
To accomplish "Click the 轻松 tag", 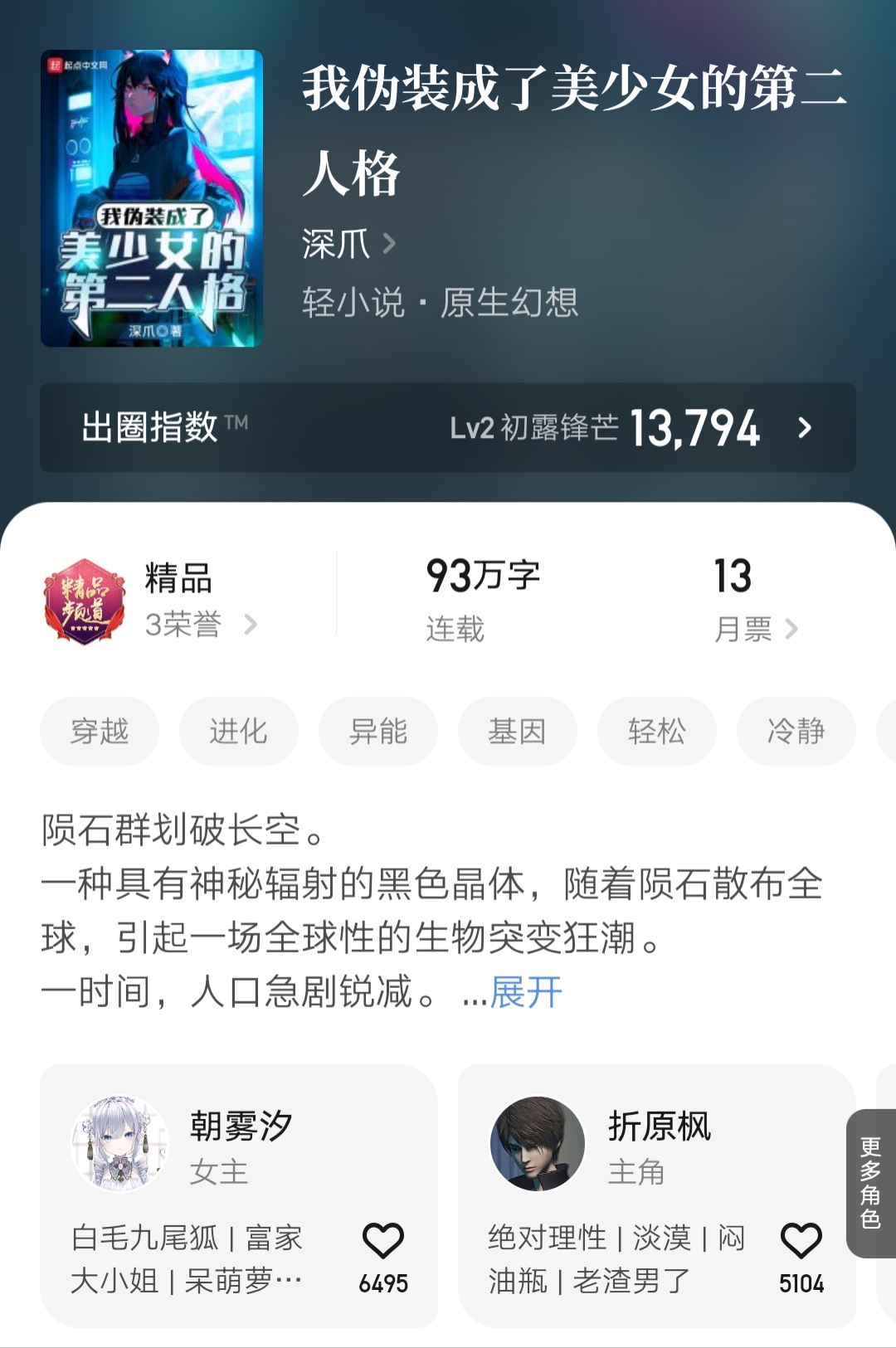I will click(656, 732).
